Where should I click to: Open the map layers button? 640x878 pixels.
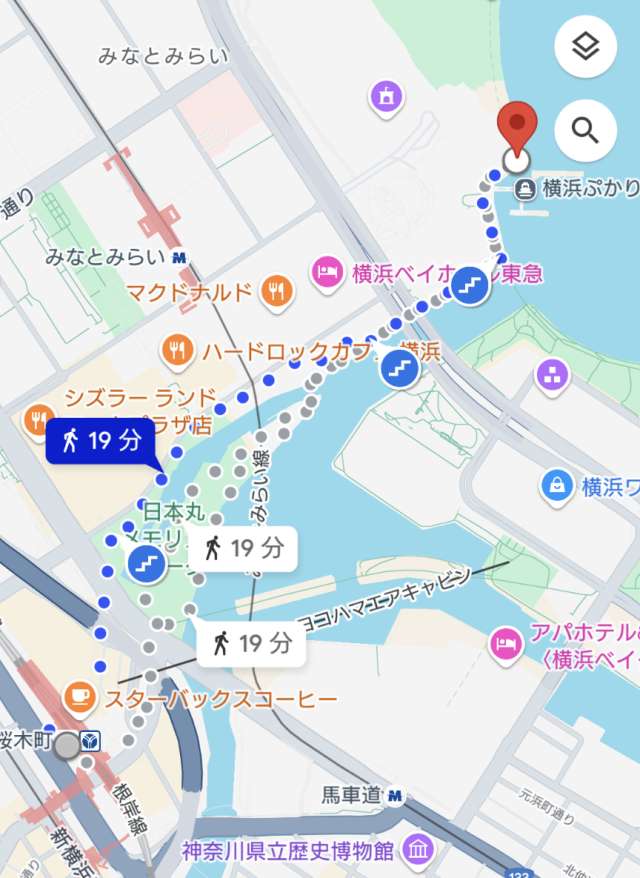[585, 47]
